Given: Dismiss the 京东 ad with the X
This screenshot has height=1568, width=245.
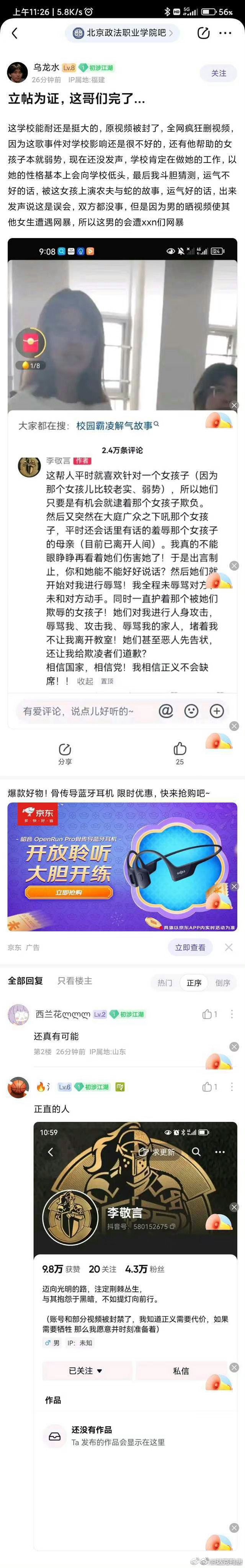Looking at the screenshot, I should pyautogui.click(x=229, y=947).
